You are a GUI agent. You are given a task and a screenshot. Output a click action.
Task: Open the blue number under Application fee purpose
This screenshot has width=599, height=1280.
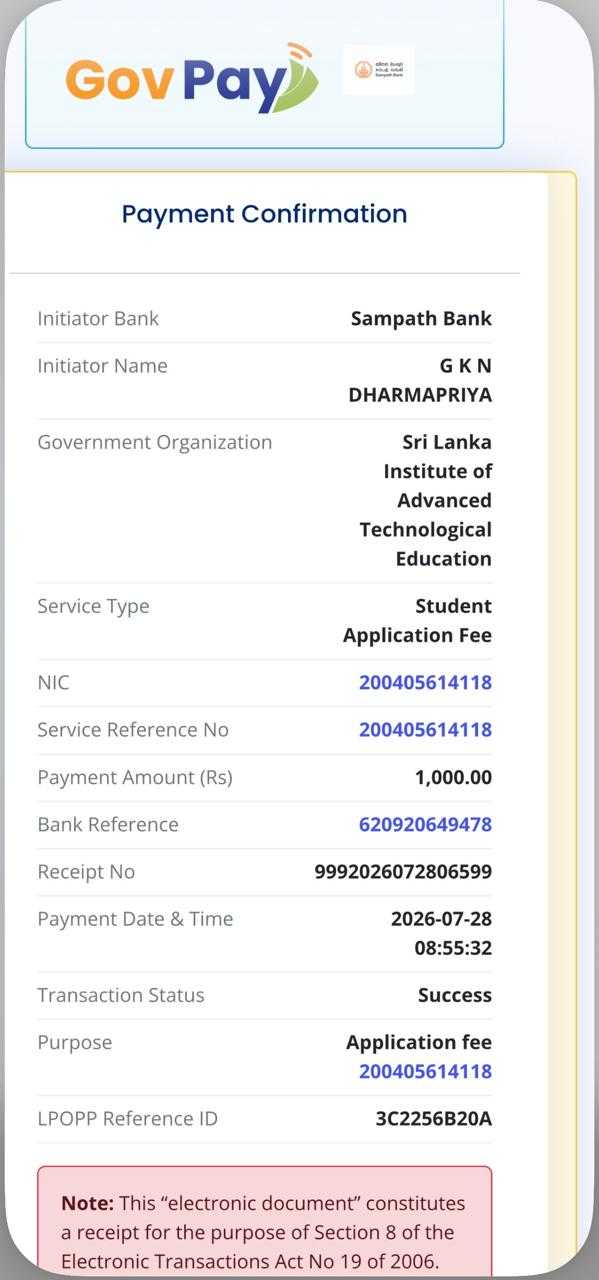[x=425, y=1072]
